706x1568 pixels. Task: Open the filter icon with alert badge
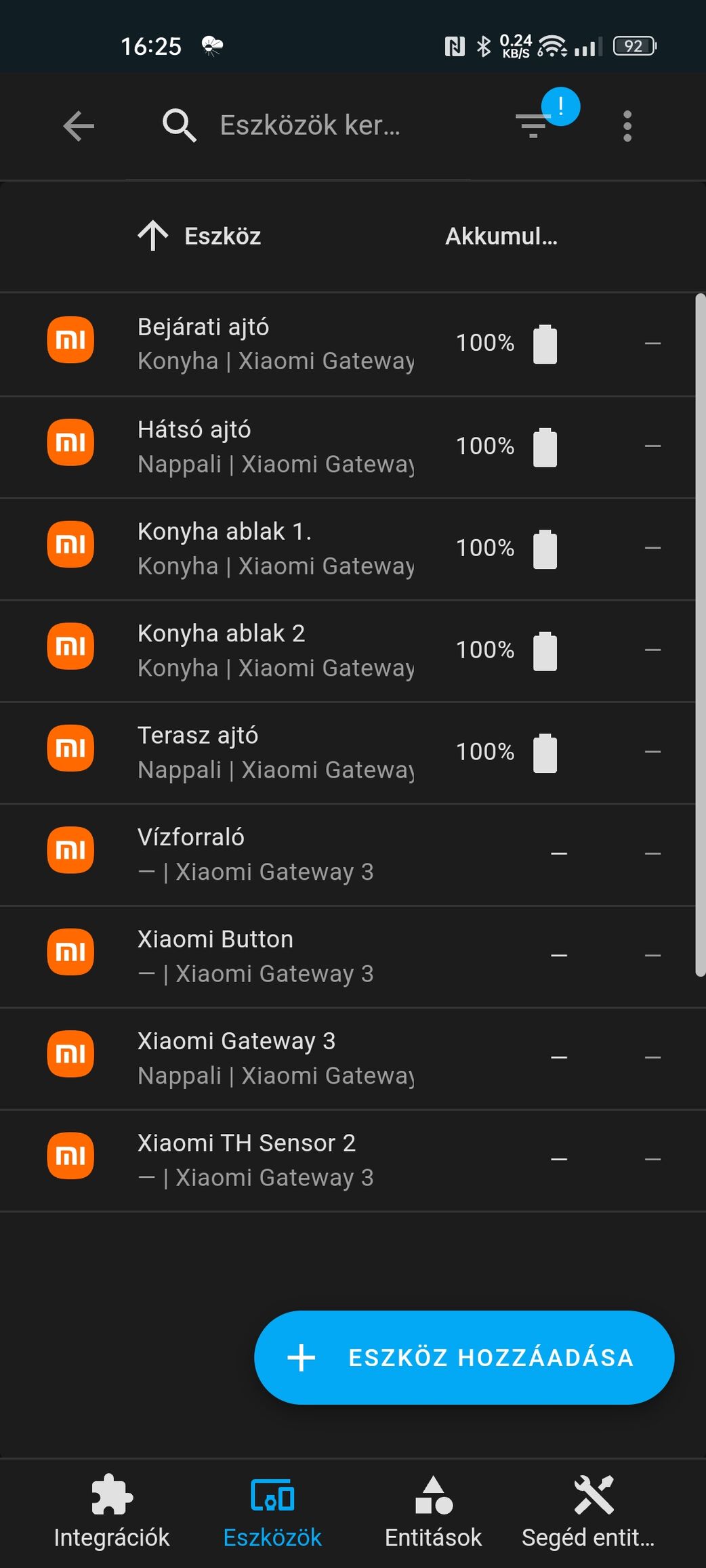point(534,125)
